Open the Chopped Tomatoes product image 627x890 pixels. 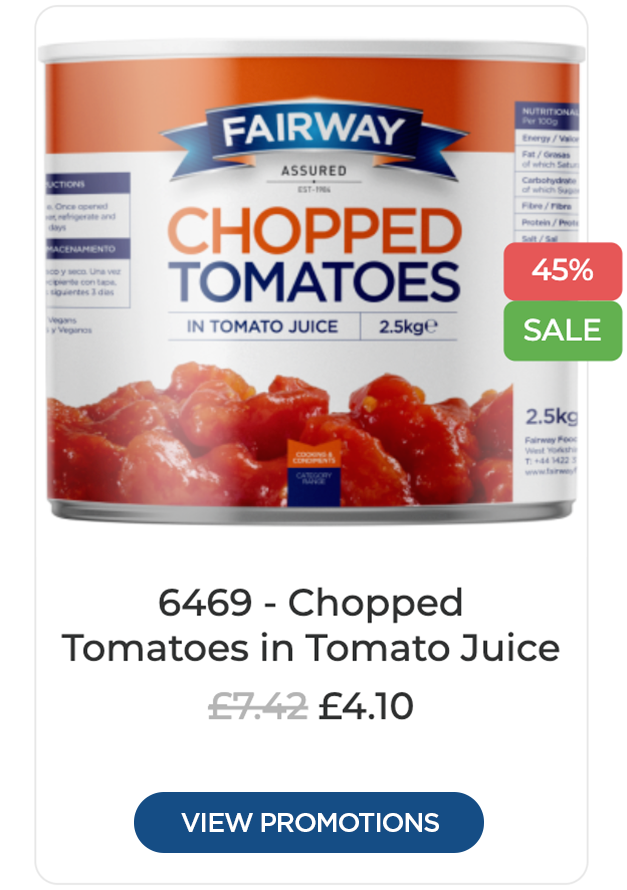[300, 280]
